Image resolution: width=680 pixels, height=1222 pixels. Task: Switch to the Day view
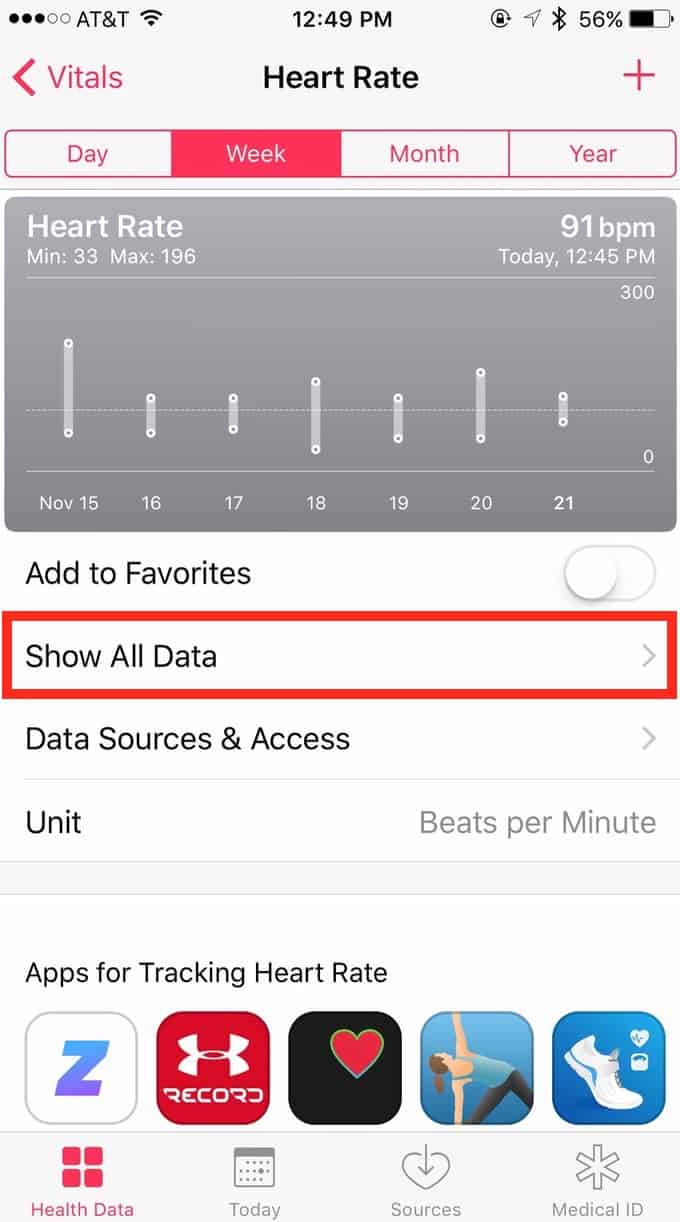coord(88,154)
